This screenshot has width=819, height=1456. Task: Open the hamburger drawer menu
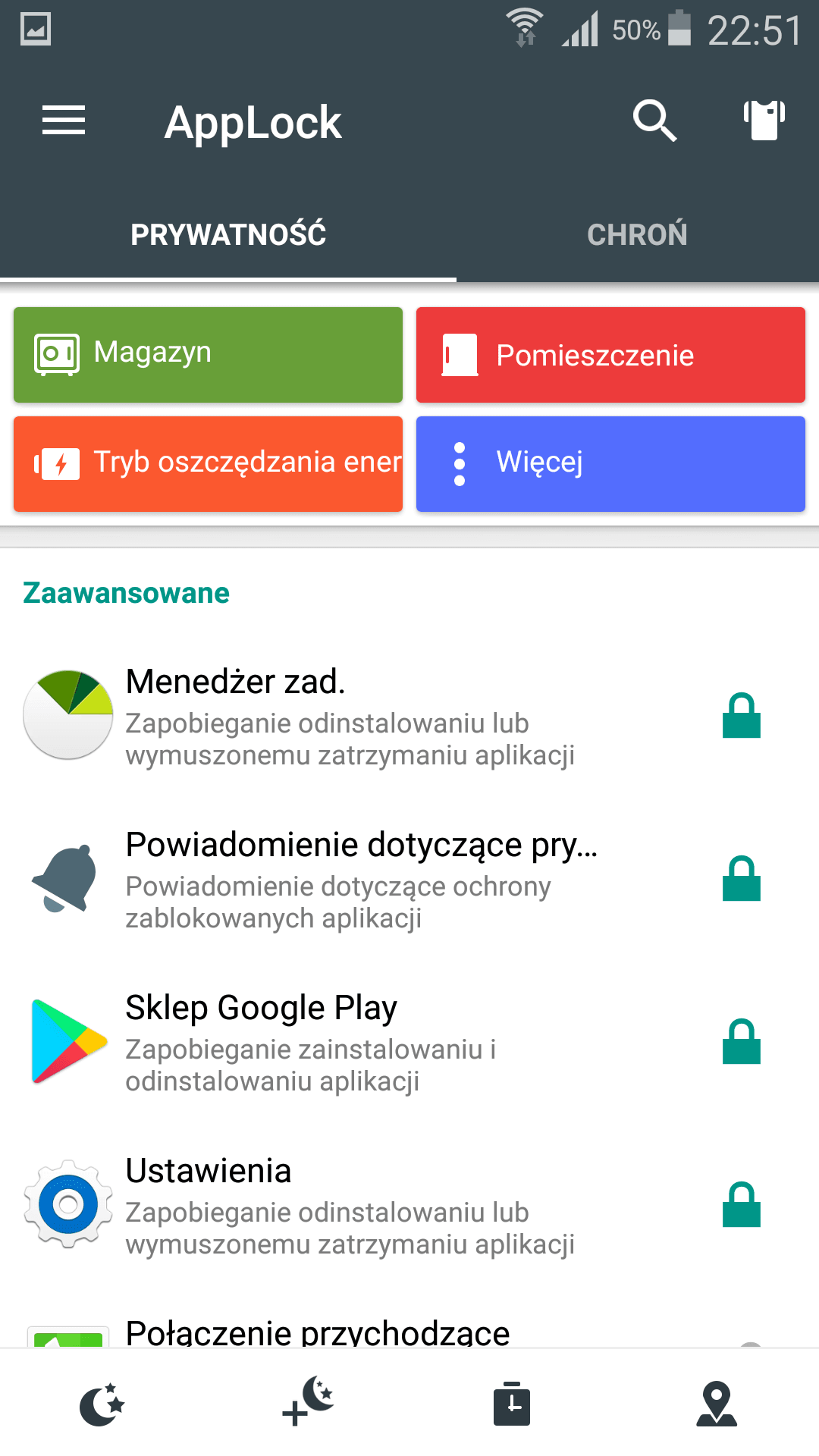pyautogui.click(x=64, y=121)
